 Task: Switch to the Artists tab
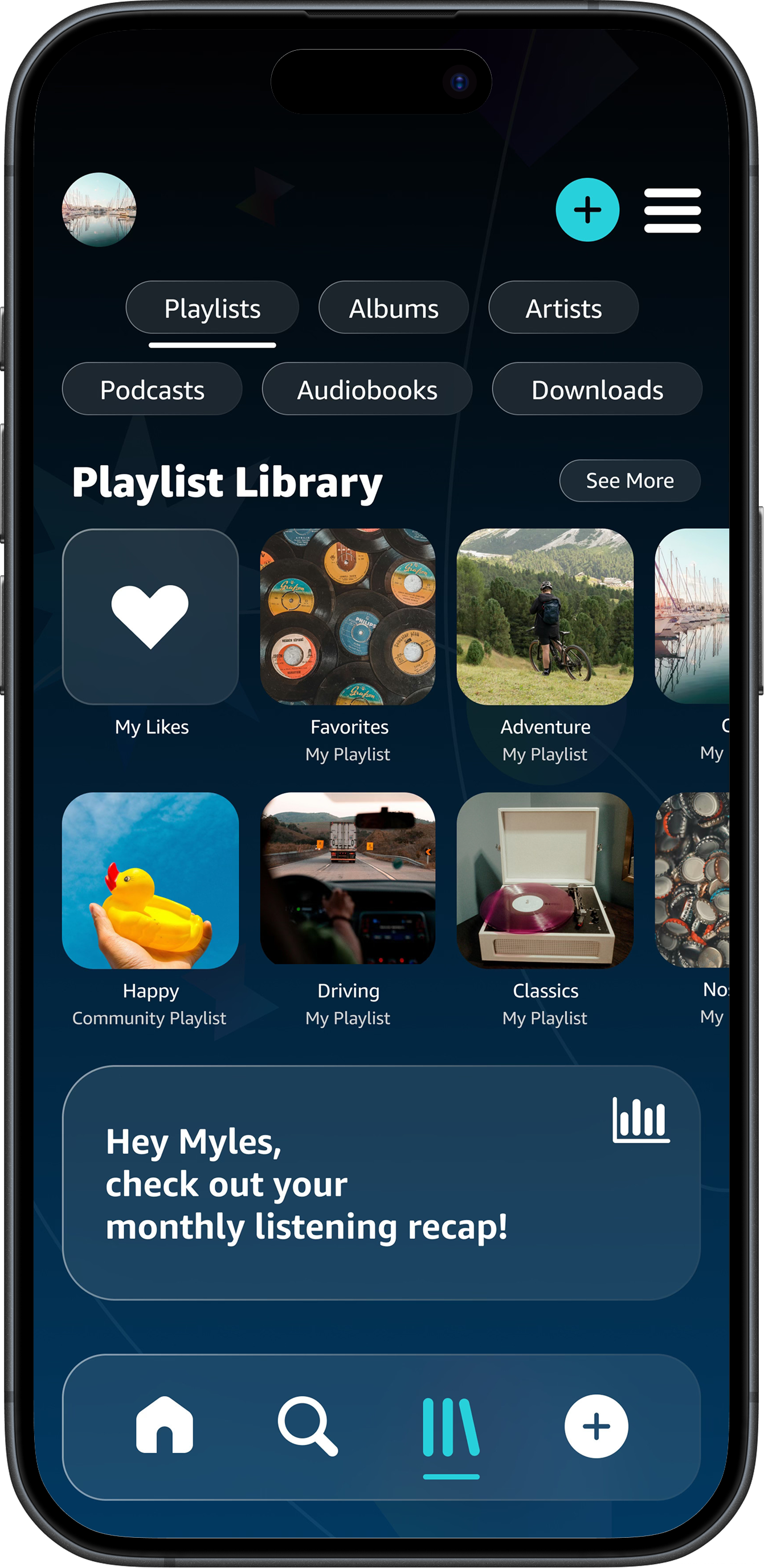point(563,308)
